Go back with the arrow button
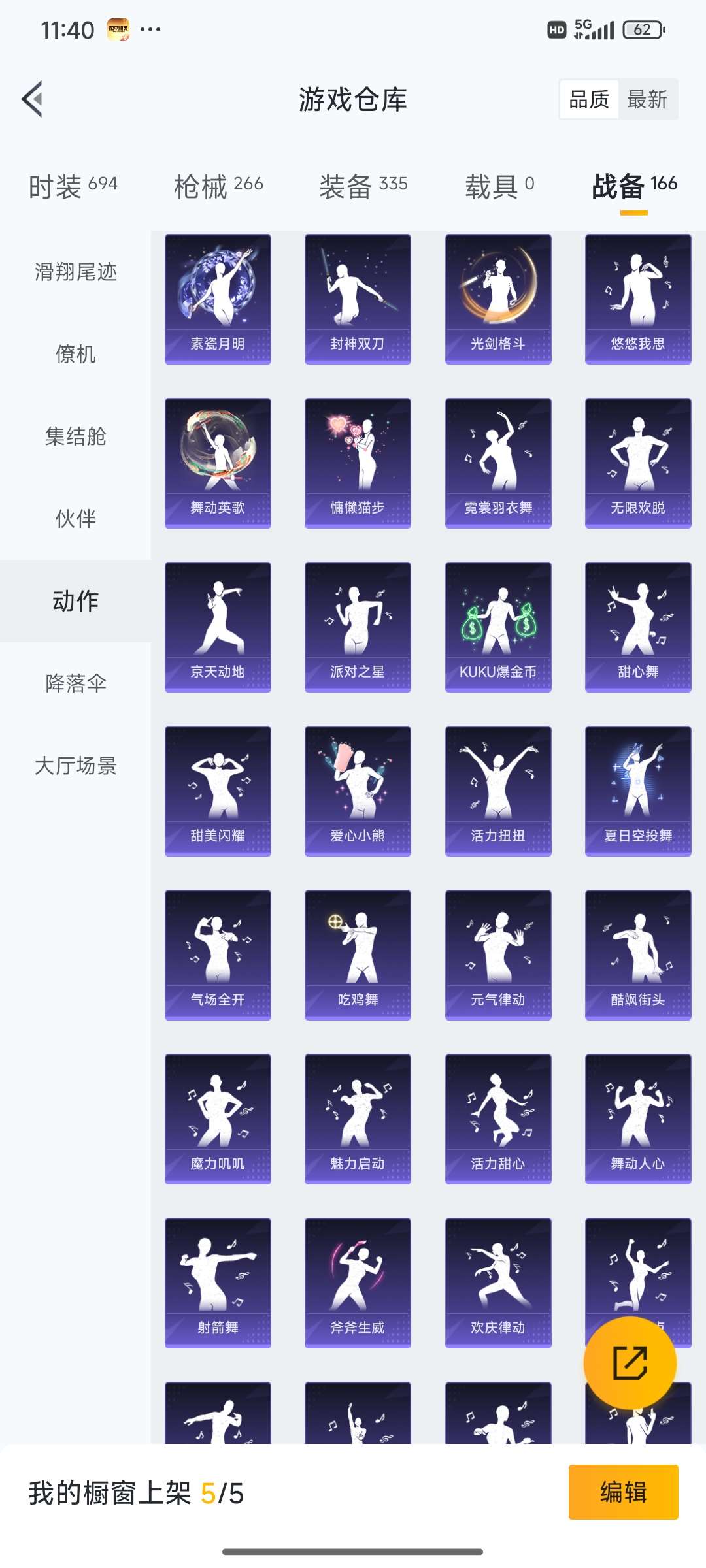 (33, 99)
